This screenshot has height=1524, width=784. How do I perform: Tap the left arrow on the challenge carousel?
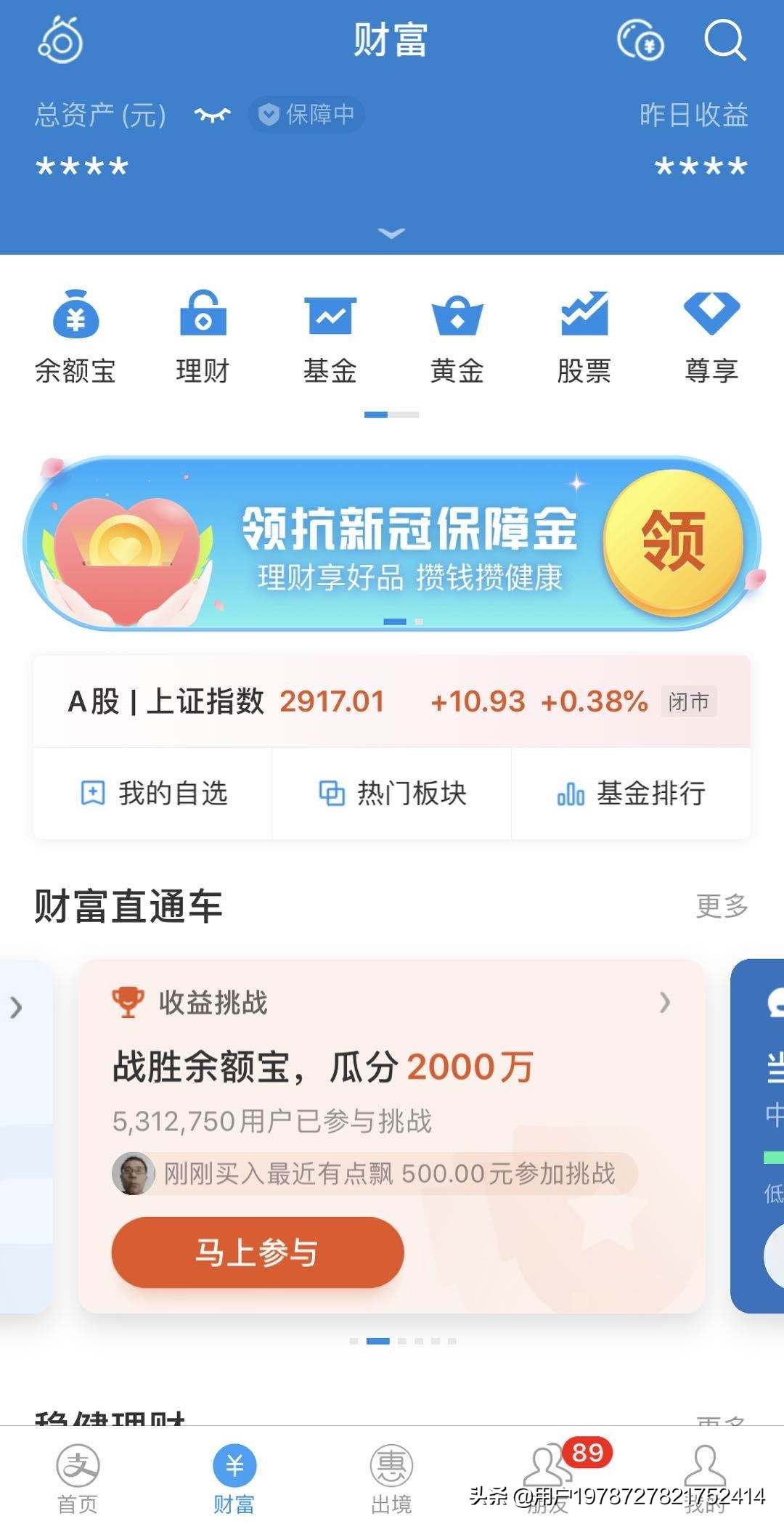(x=16, y=1006)
